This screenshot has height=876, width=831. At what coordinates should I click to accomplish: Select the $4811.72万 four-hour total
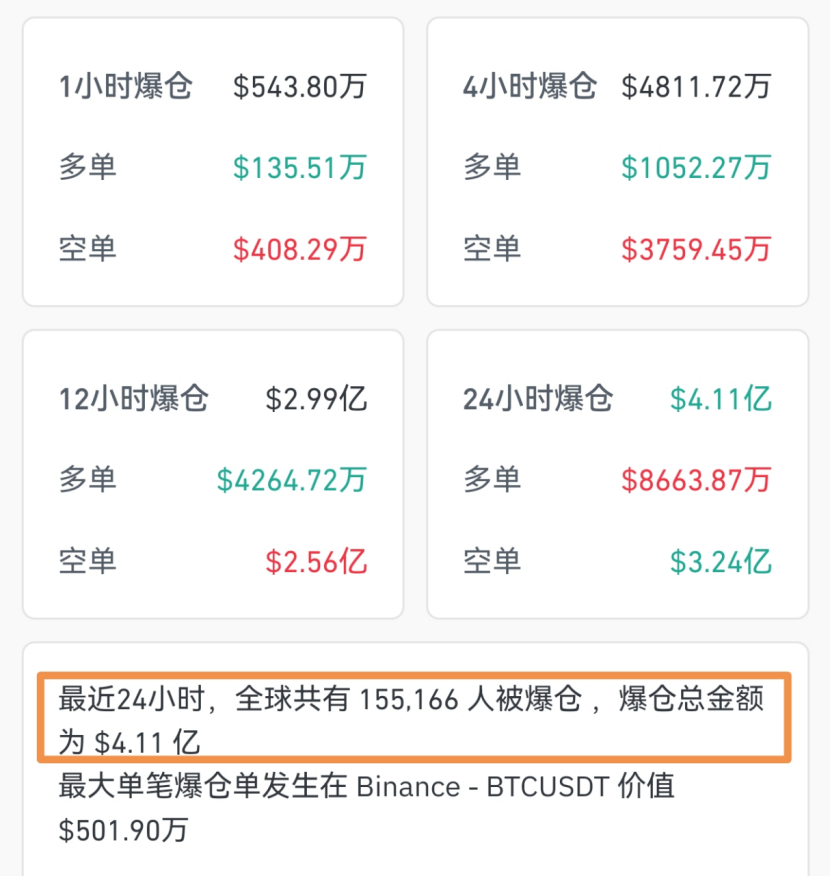697,87
